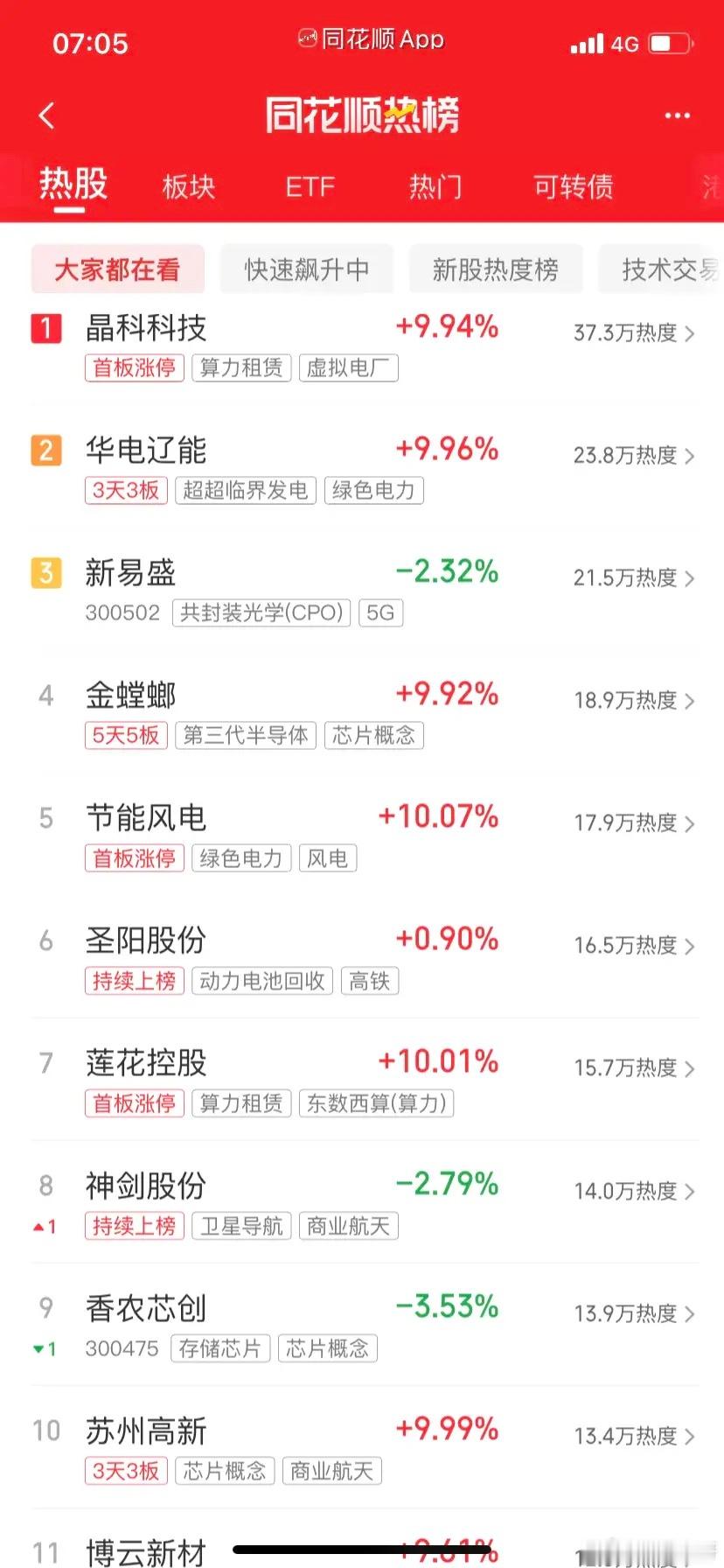Select the 大家都在看 filter button
724x1568 pixels.
(118, 269)
